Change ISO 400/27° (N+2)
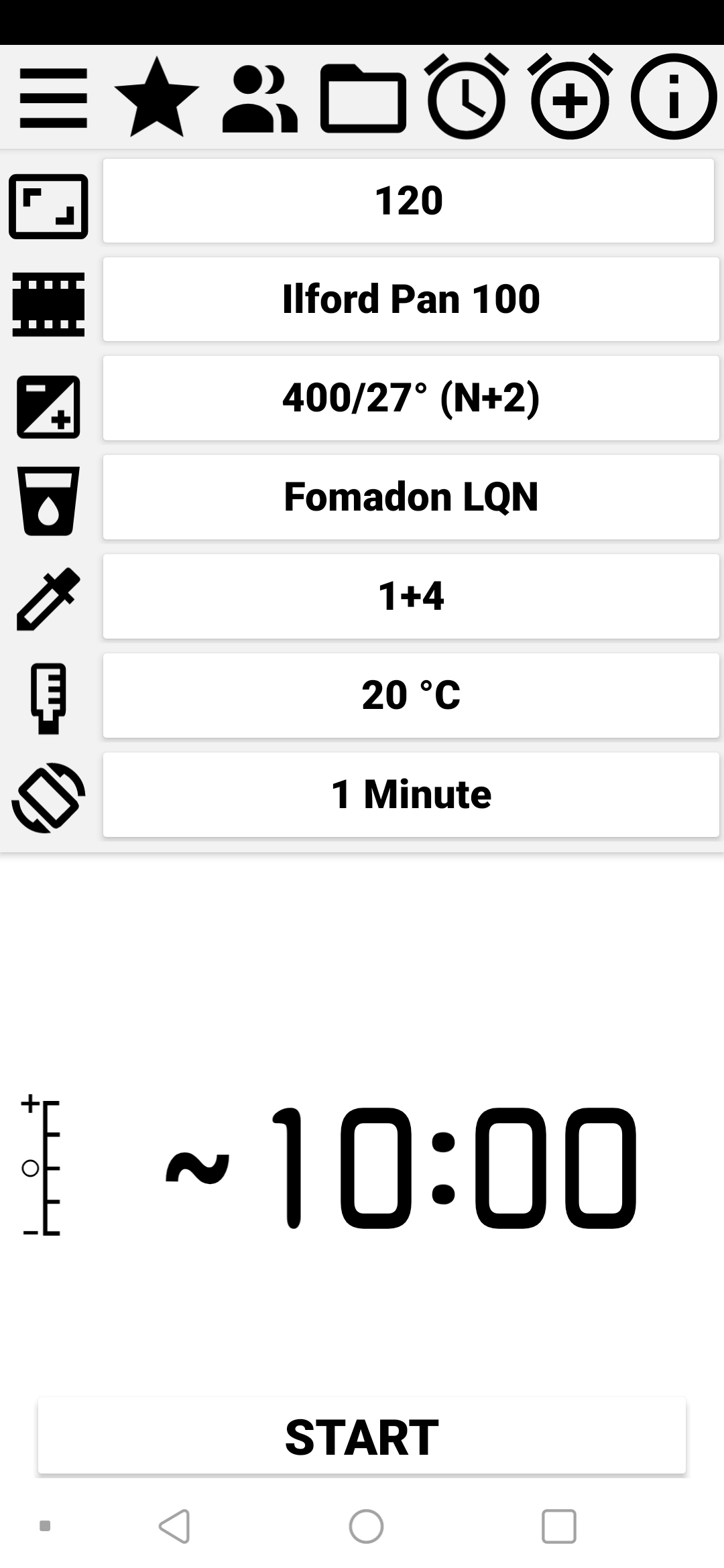Image resolution: width=724 pixels, height=1568 pixels. click(411, 398)
